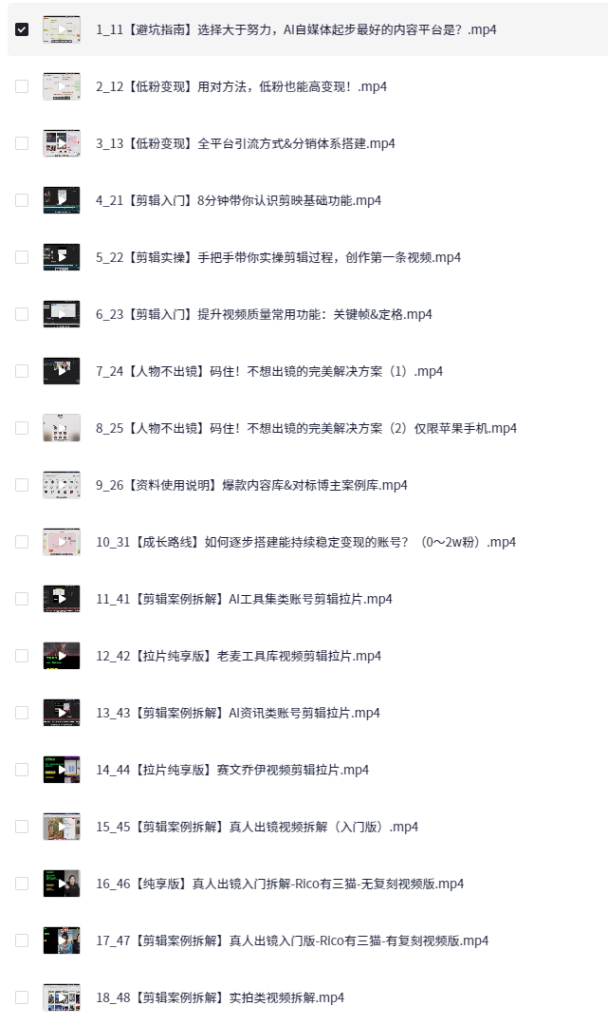This screenshot has width=608, height=1024.
Task: Tap thumbnail of 16_46【纯享版】无复刻视频版
Action: pyautogui.click(x=62, y=884)
